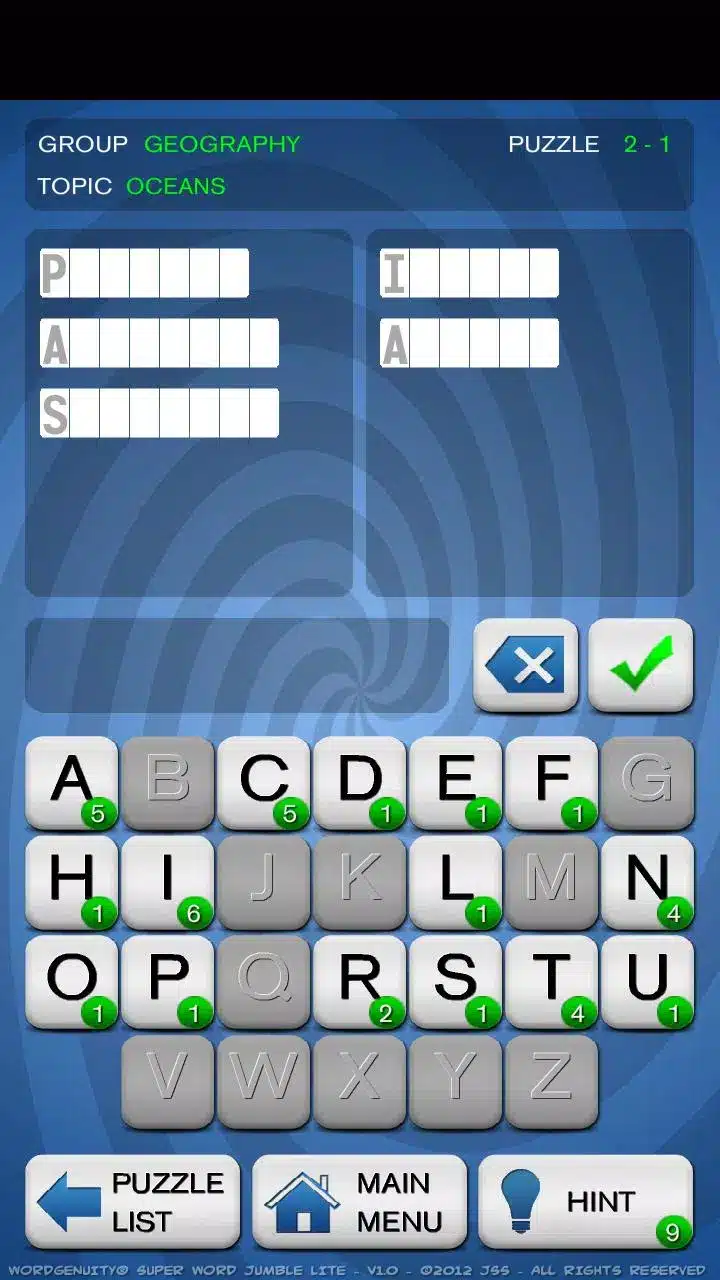Select the letter C tile
Viewport: 720px width, 1280px height.
pyautogui.click(x=264, y=783)
